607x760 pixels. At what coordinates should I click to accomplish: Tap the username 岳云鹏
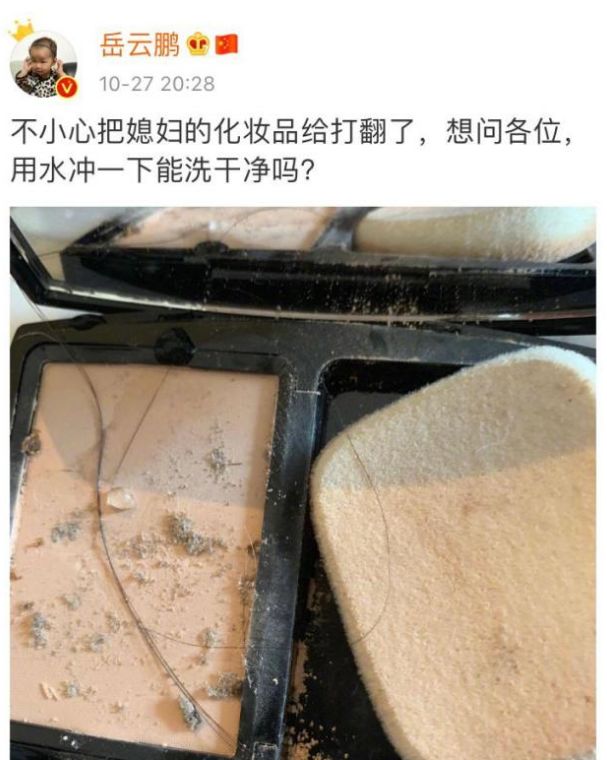click(x=139, y=45)
